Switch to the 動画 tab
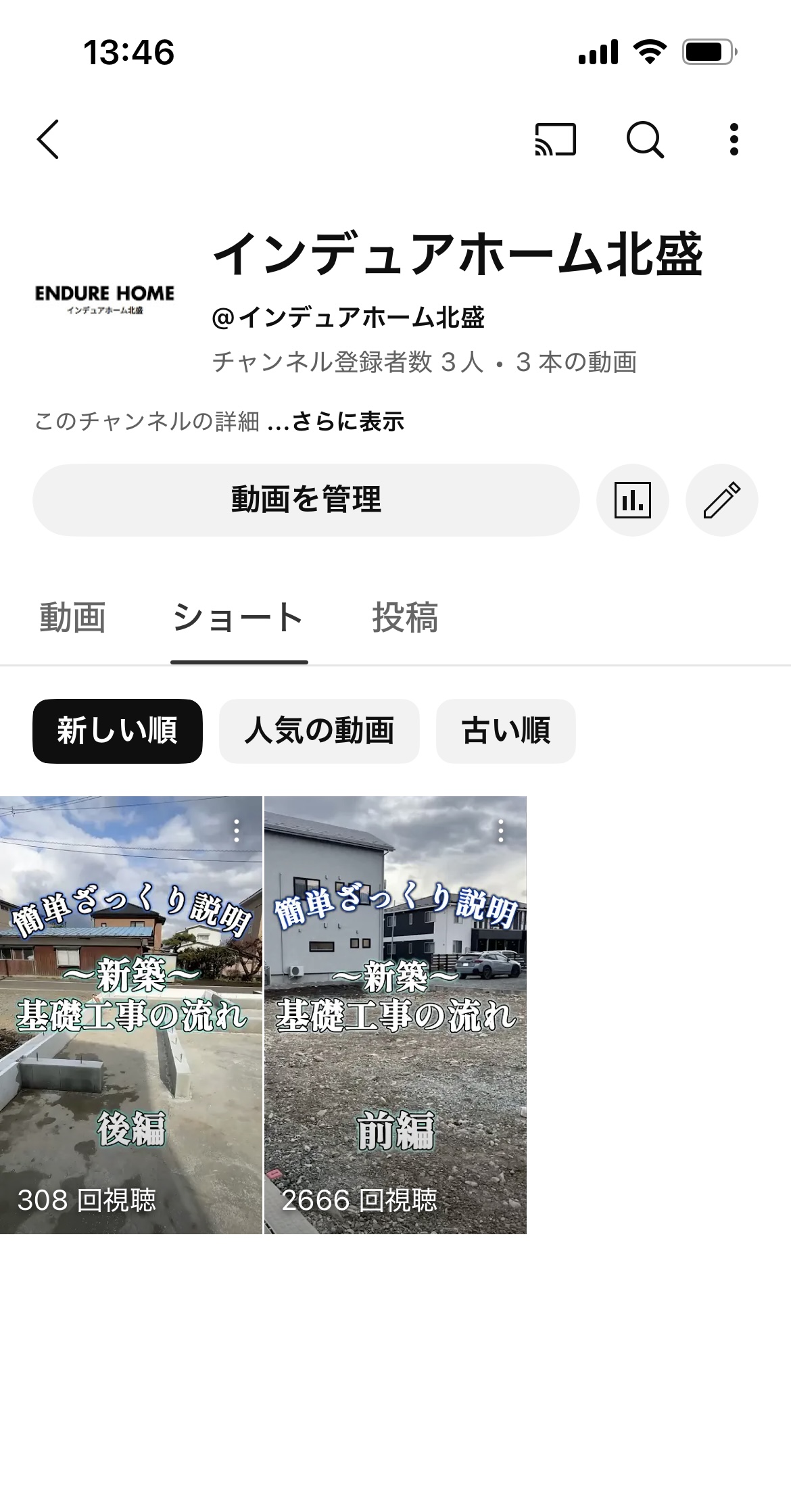This screenshot has width=791, height=1512. (x=72, y=618)
